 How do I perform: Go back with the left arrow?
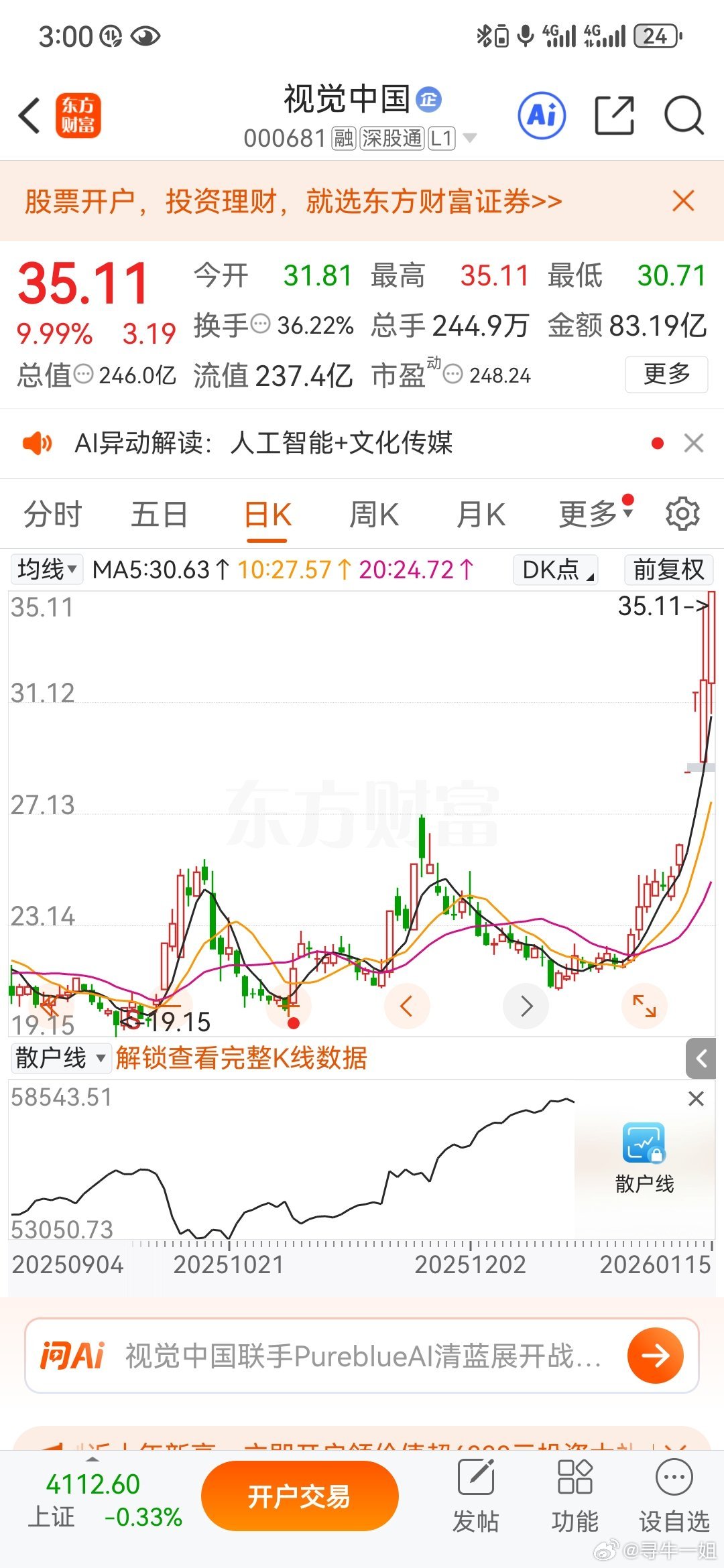[x=28, y=115]
